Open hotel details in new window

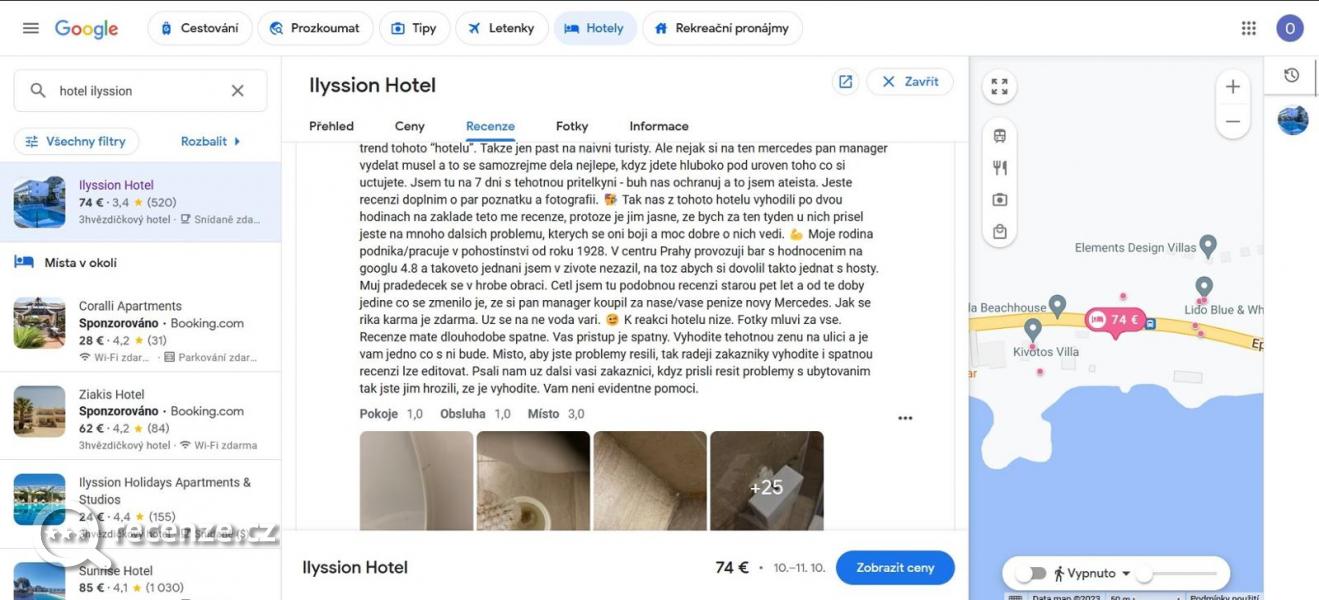click(x=845, y=82)
